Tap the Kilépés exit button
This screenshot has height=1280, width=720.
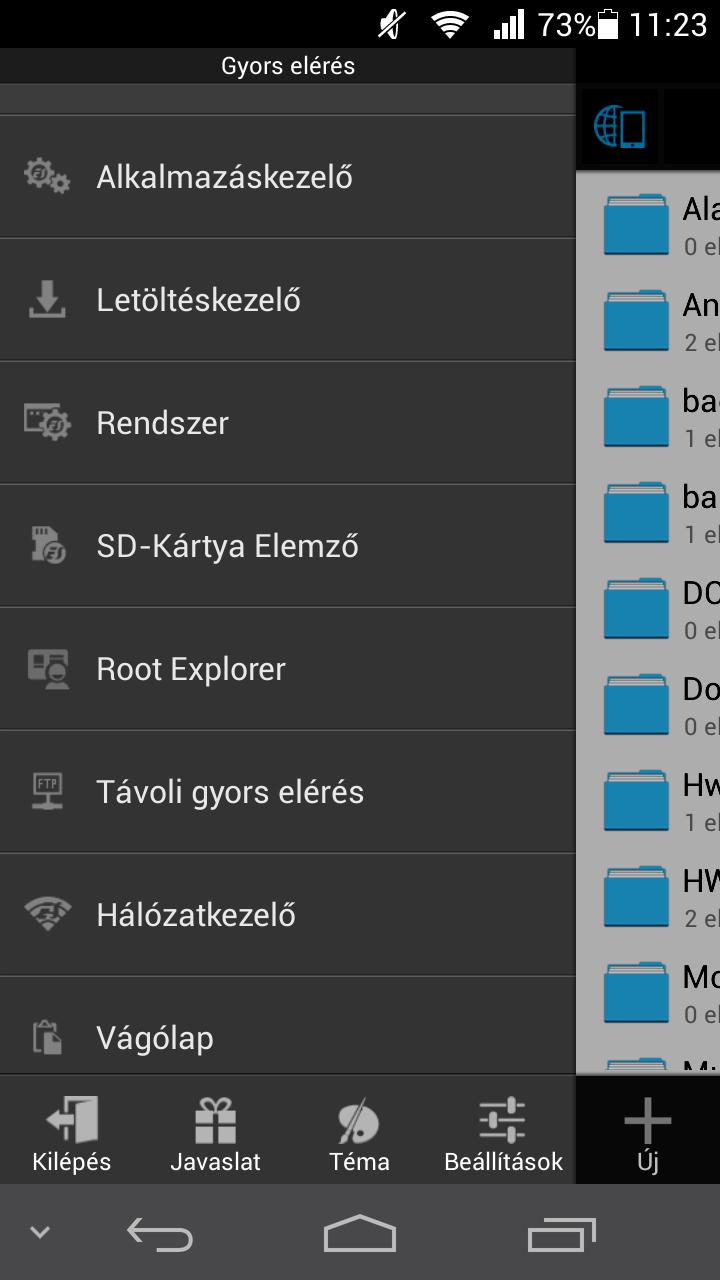[x=72, y=1133]
